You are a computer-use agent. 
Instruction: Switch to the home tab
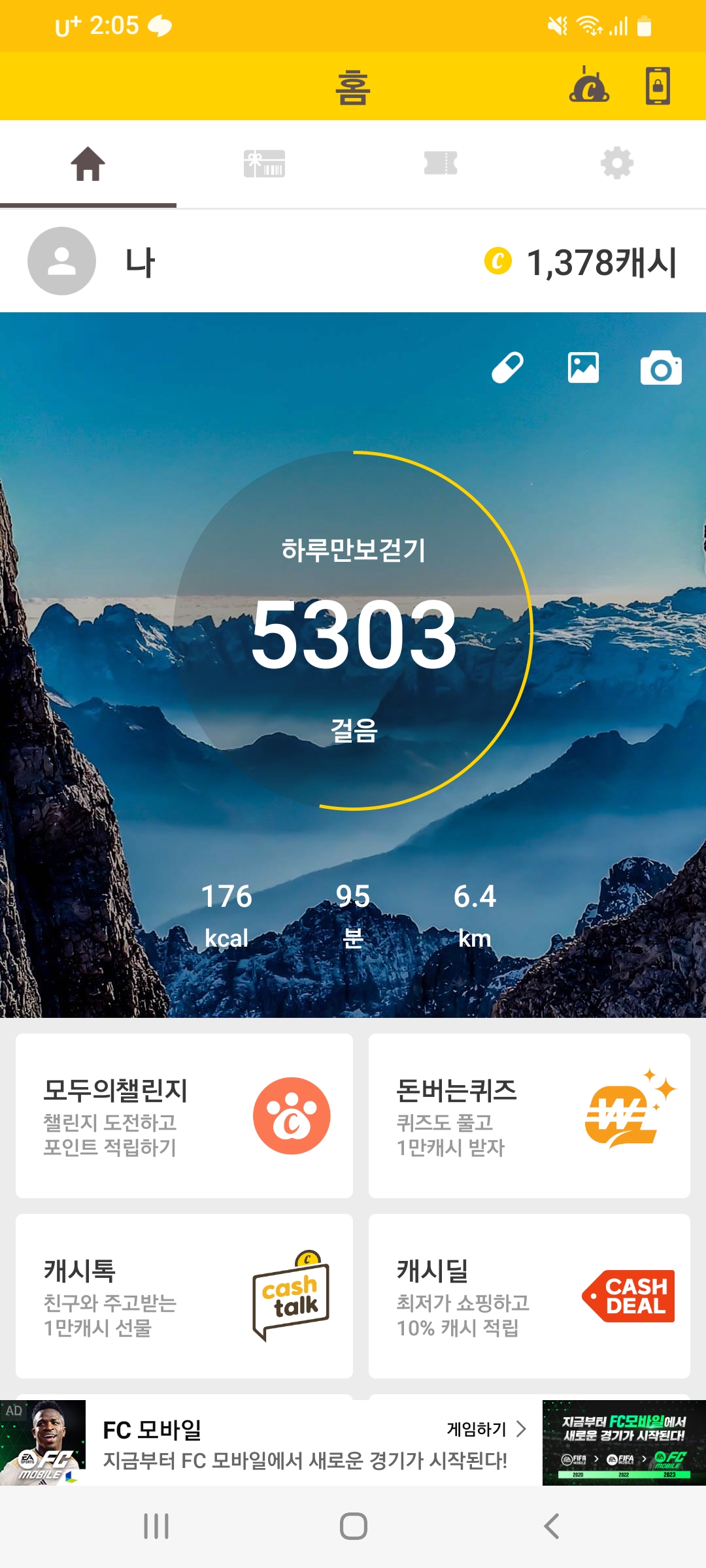point(88,164)
